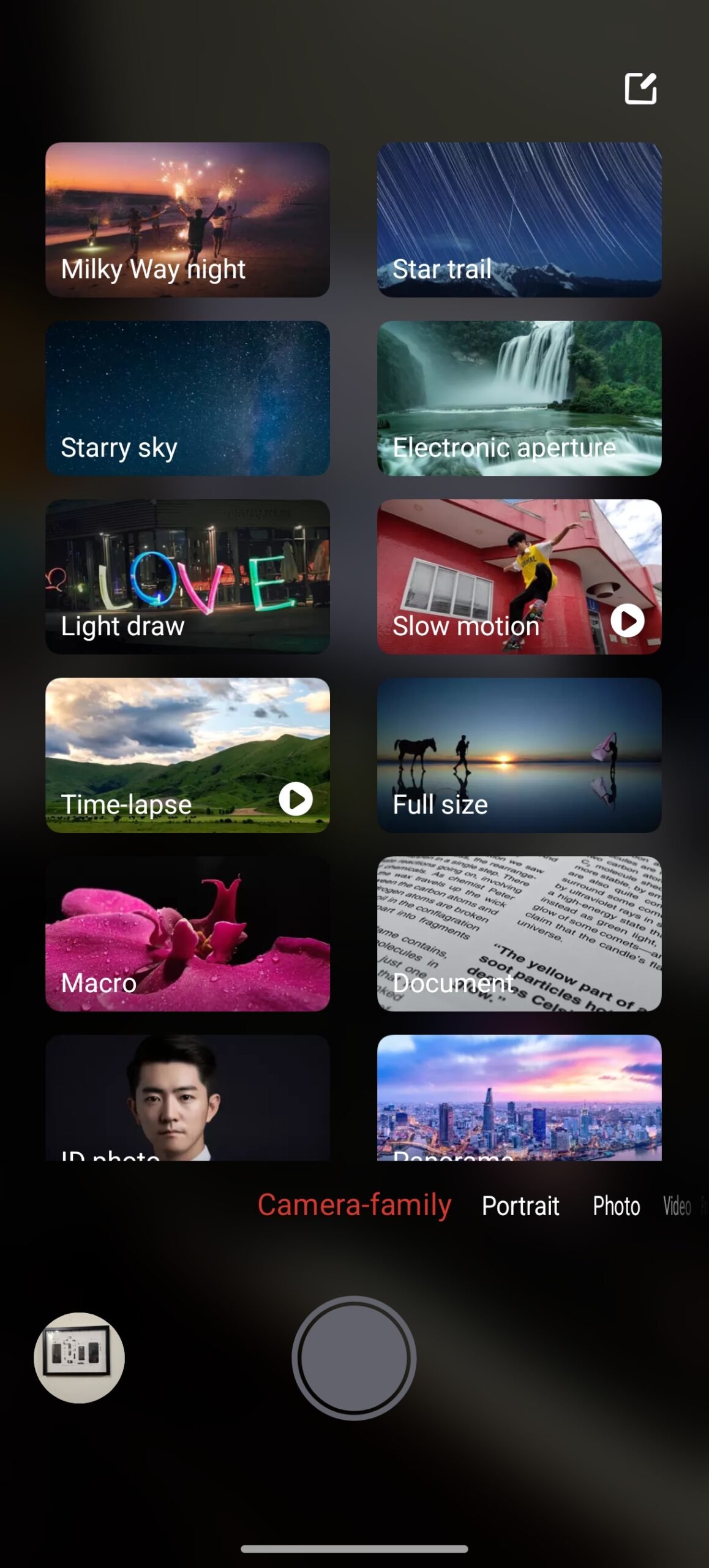Image resolution: width=709 pixels, height=1568 pixels.
Task: Select Electronic aperture mode
Action: tap(519, 398)
